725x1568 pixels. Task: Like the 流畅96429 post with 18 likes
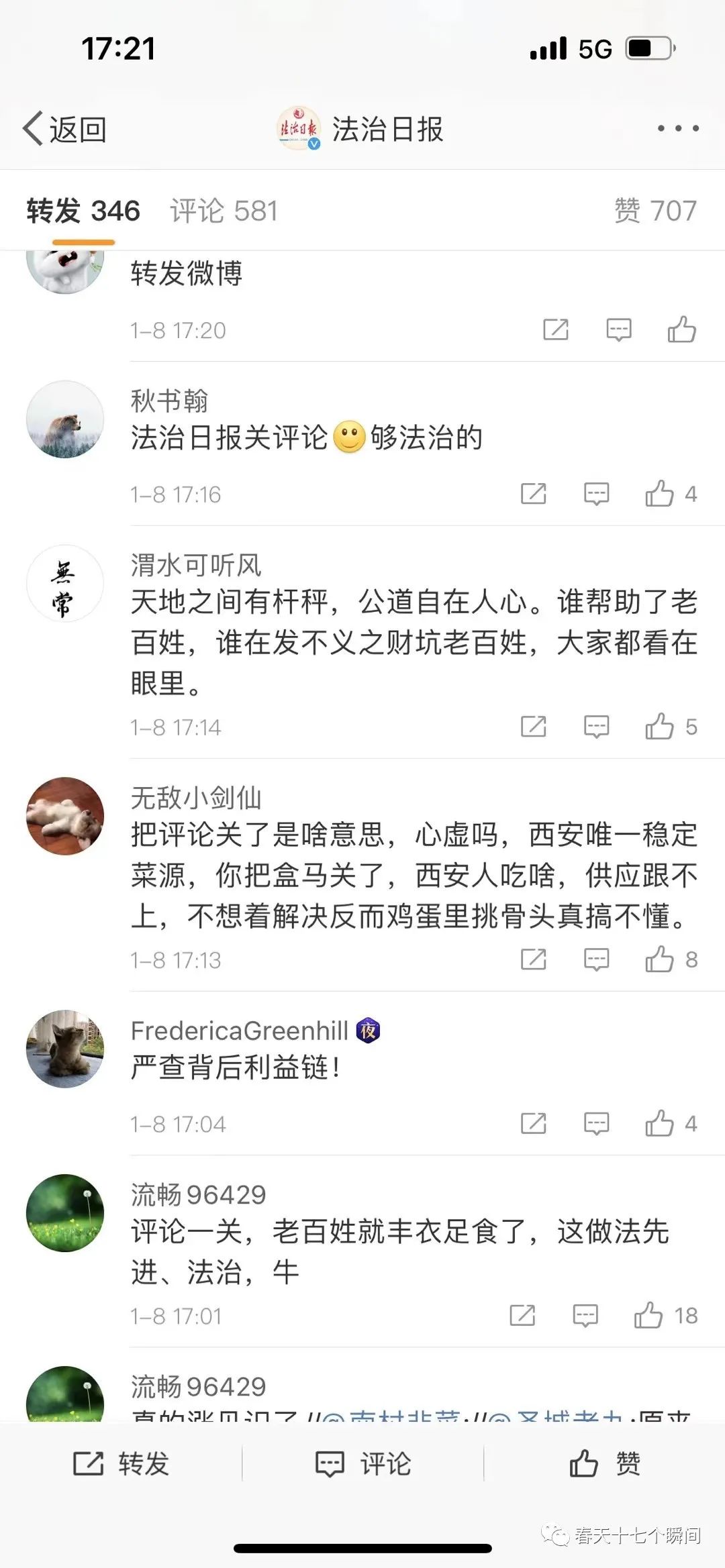649,1316
